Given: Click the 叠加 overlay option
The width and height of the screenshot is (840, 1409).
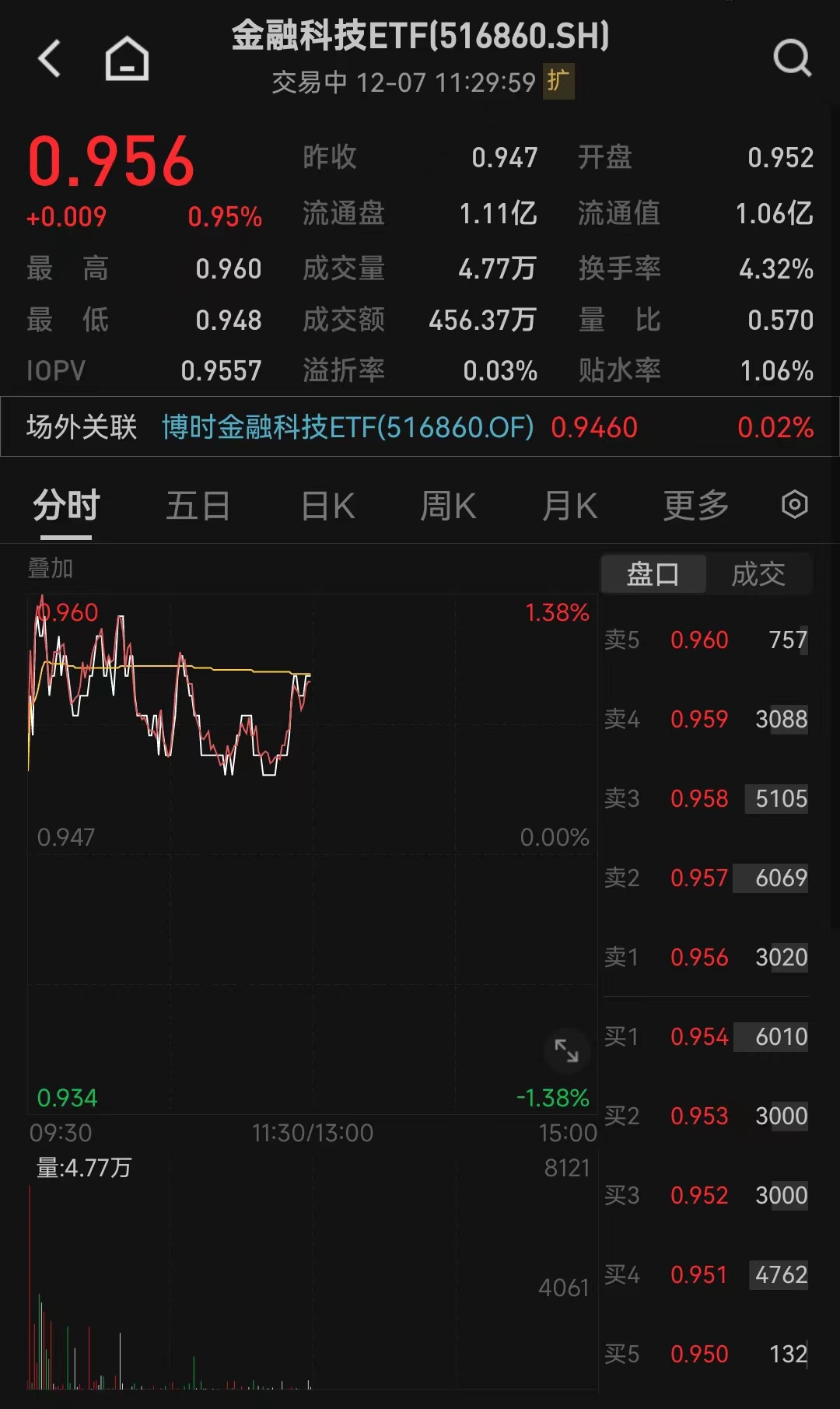Looking at the screenshot, I should pyautogui.click(x=51, y=569).
